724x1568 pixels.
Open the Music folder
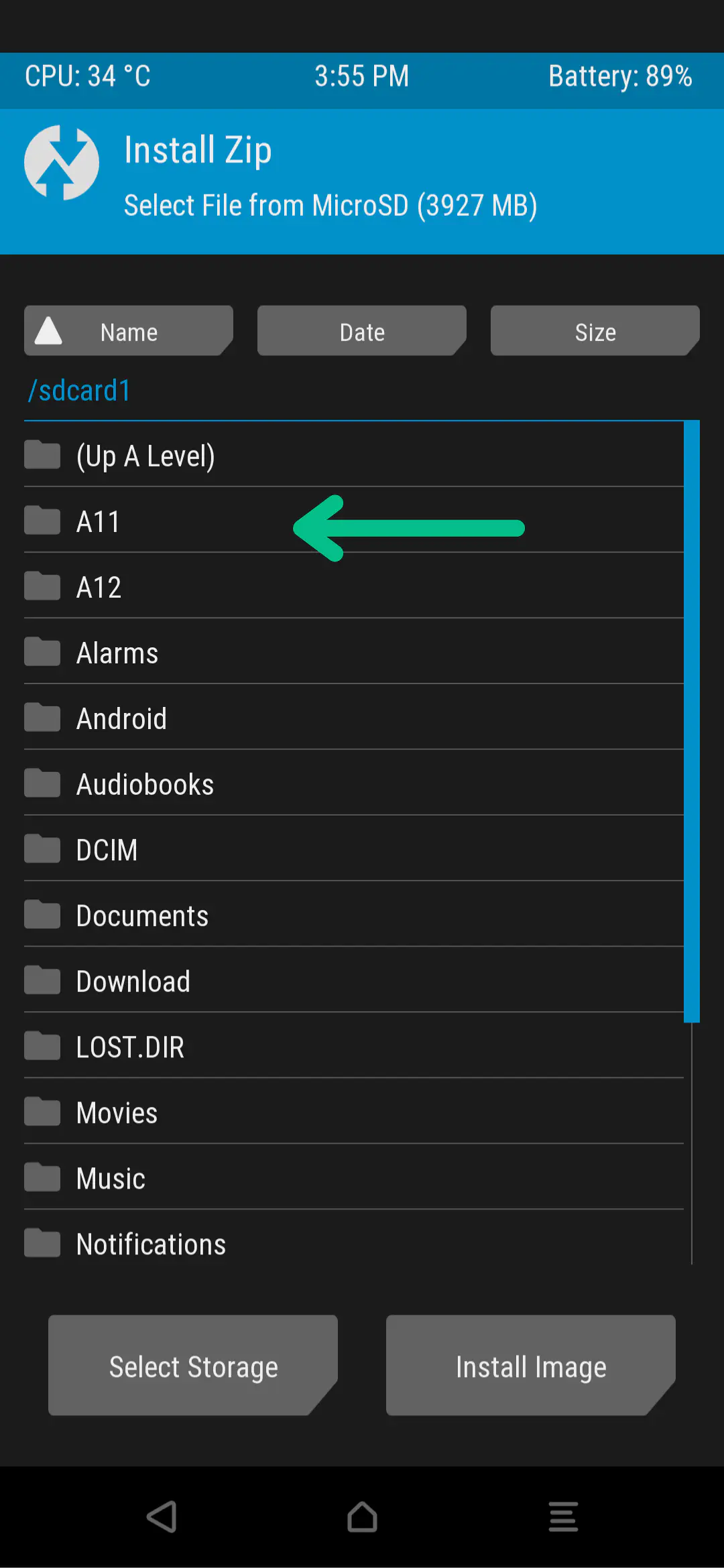coord(111,1179)
